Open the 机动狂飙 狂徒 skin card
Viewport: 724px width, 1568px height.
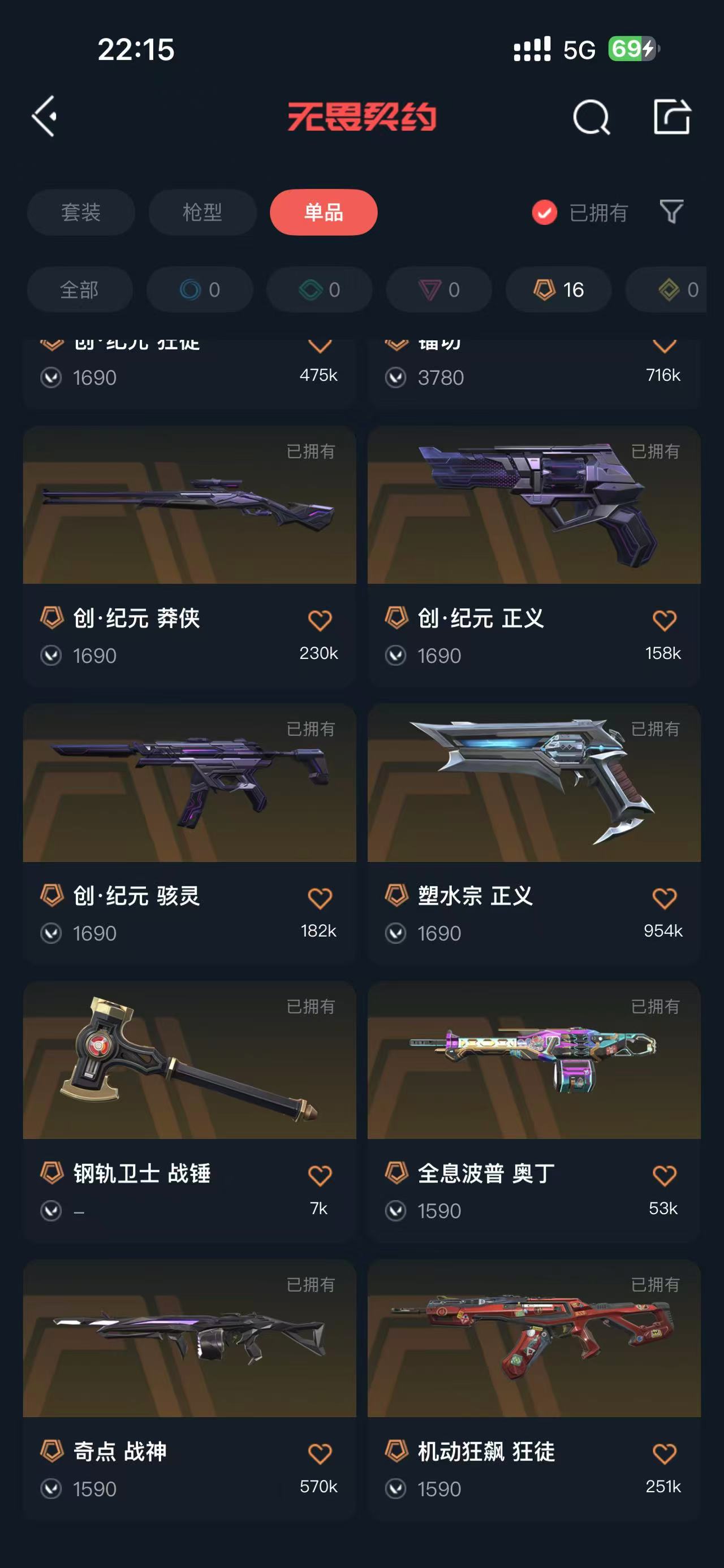coord(534,1389)
